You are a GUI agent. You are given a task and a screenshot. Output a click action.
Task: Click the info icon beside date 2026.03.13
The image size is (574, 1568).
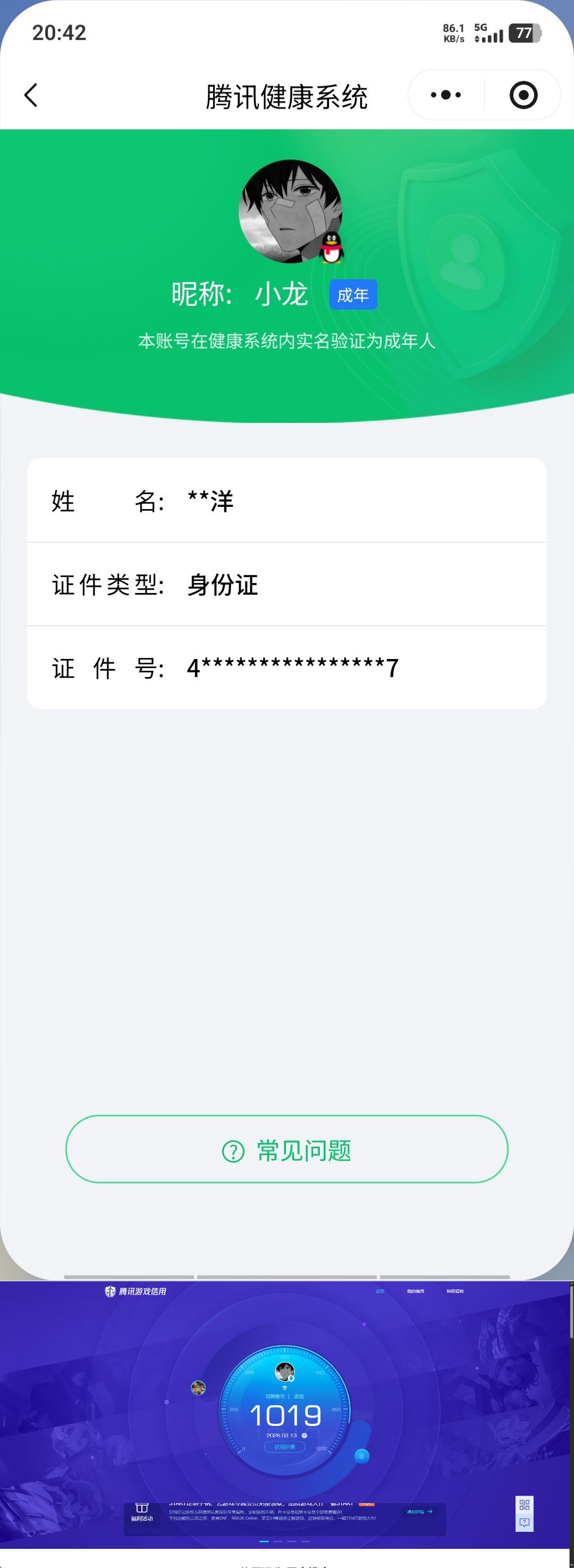(305, 1436)
